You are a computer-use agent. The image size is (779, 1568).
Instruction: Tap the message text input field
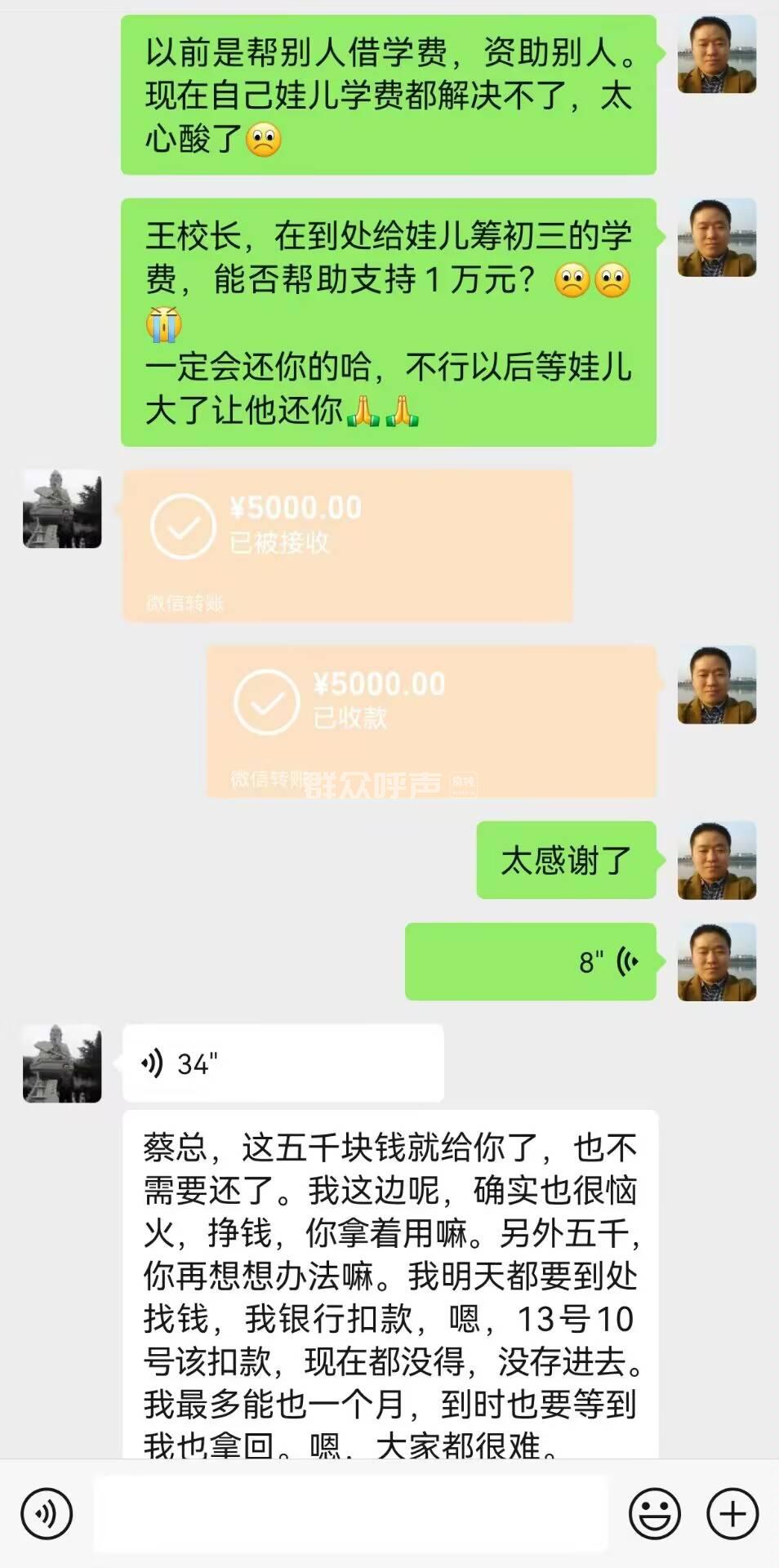[x=350, y=1513]
